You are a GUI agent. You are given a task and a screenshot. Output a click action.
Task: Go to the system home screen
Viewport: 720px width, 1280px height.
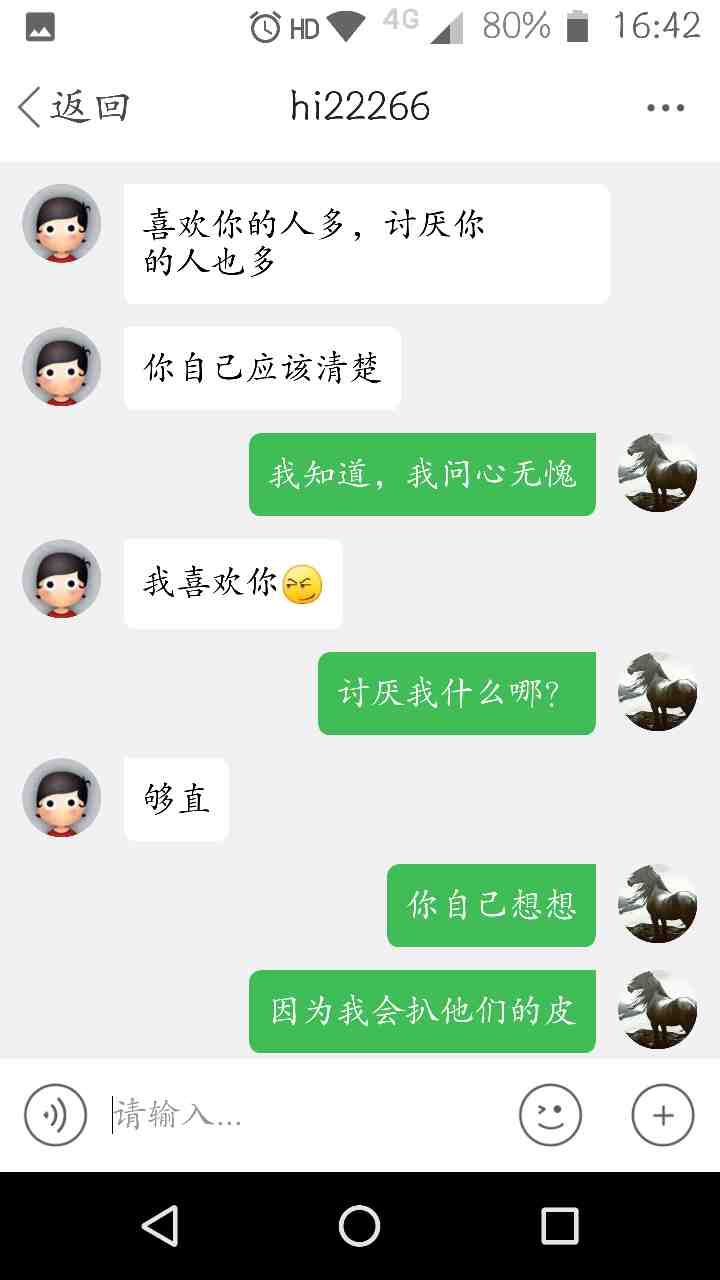pyautogui.click(x=360, y=1225)
